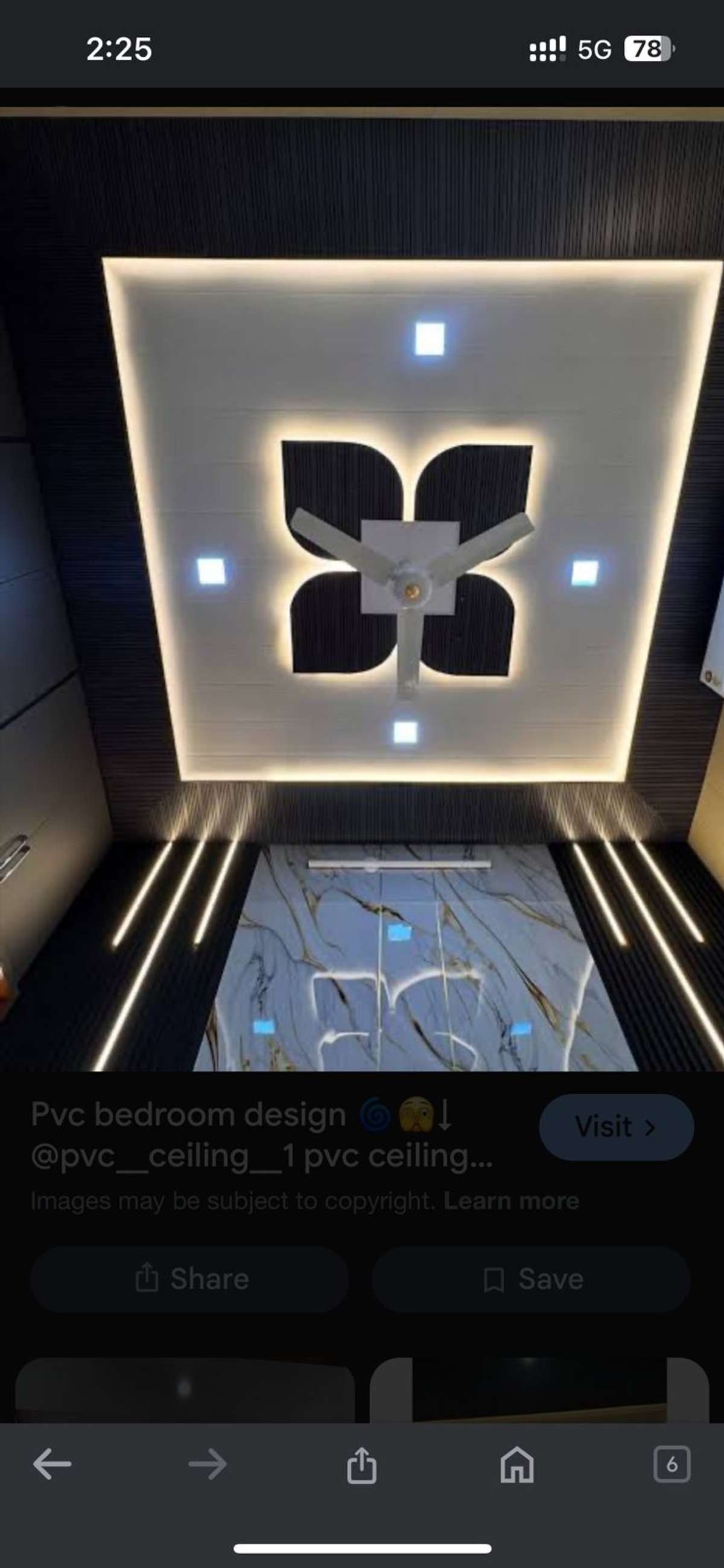Save this image to collection
The height and width of the screenshot is (1568, 724).
pos(531,1278)
